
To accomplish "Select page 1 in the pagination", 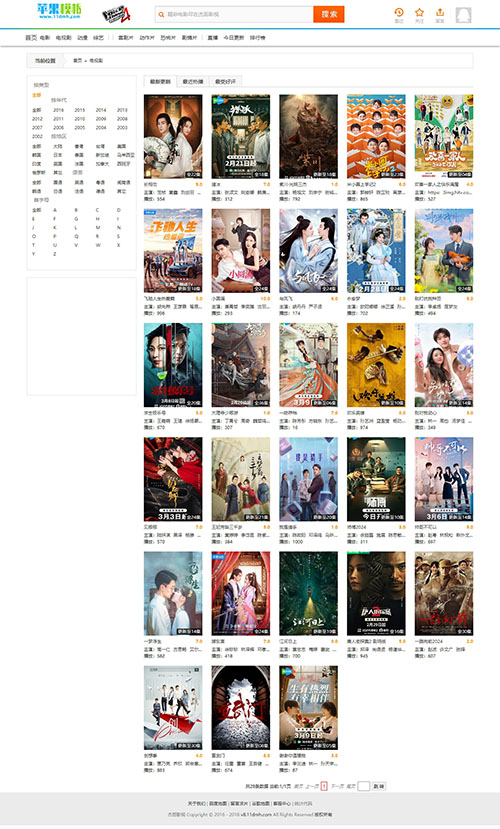I will pos(324,786).
